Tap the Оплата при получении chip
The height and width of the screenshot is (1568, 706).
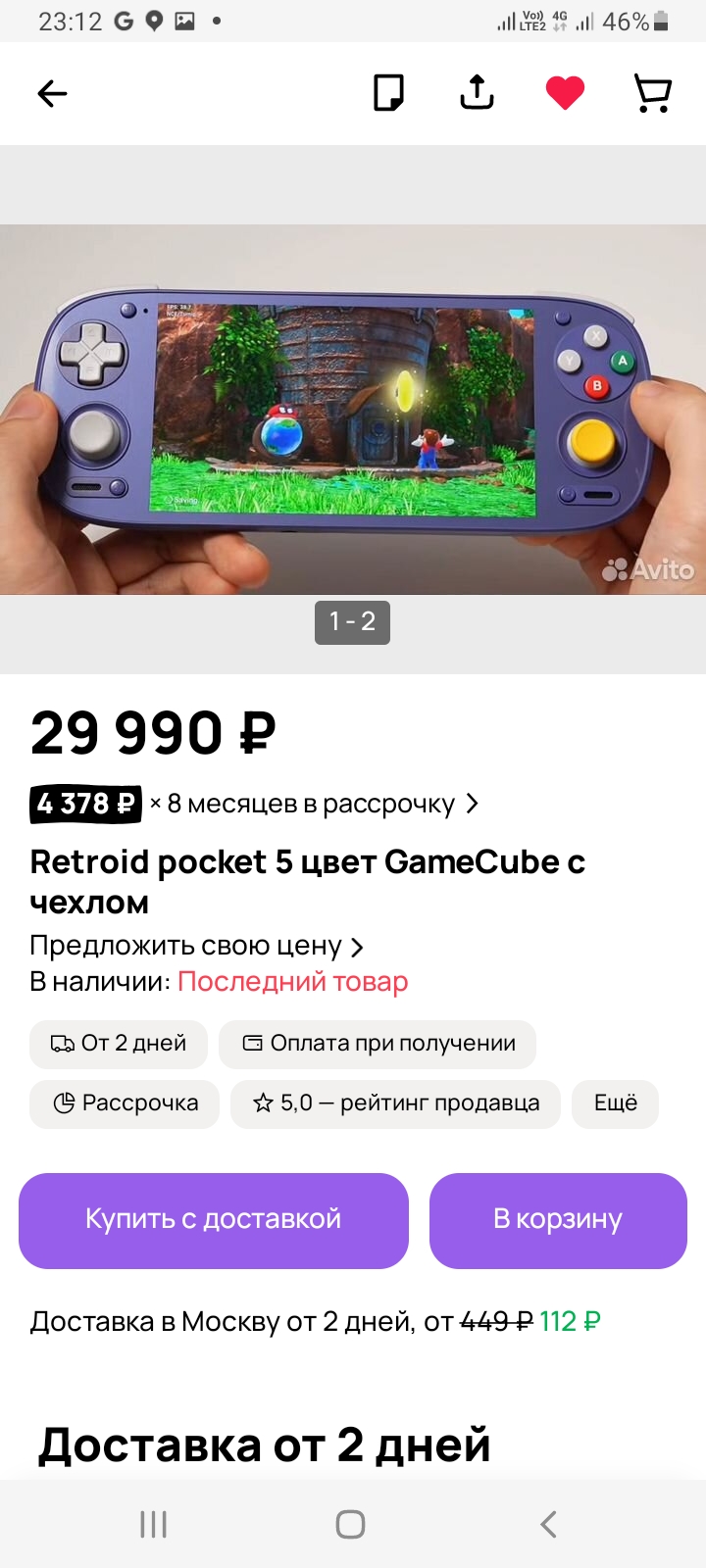pyautogui.click(x=378, y=1044)
